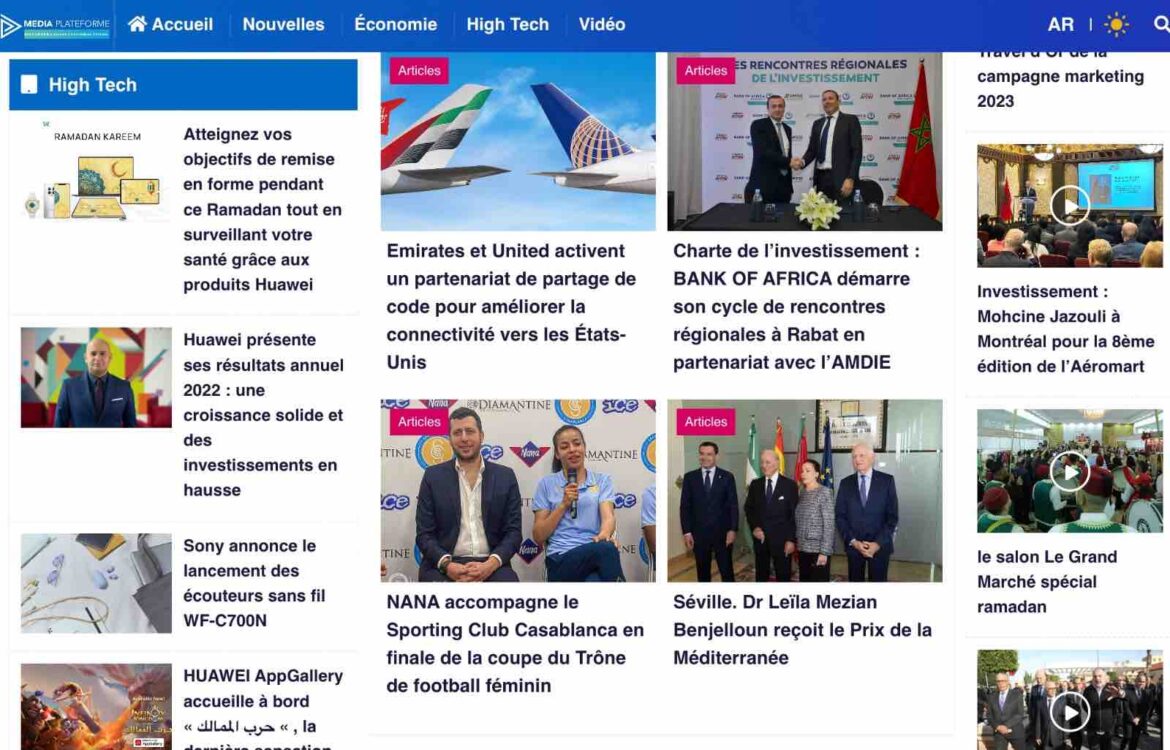Open High Tech in the top menu
Viewport: 1170px width, 750px height.
click(507, 24)
